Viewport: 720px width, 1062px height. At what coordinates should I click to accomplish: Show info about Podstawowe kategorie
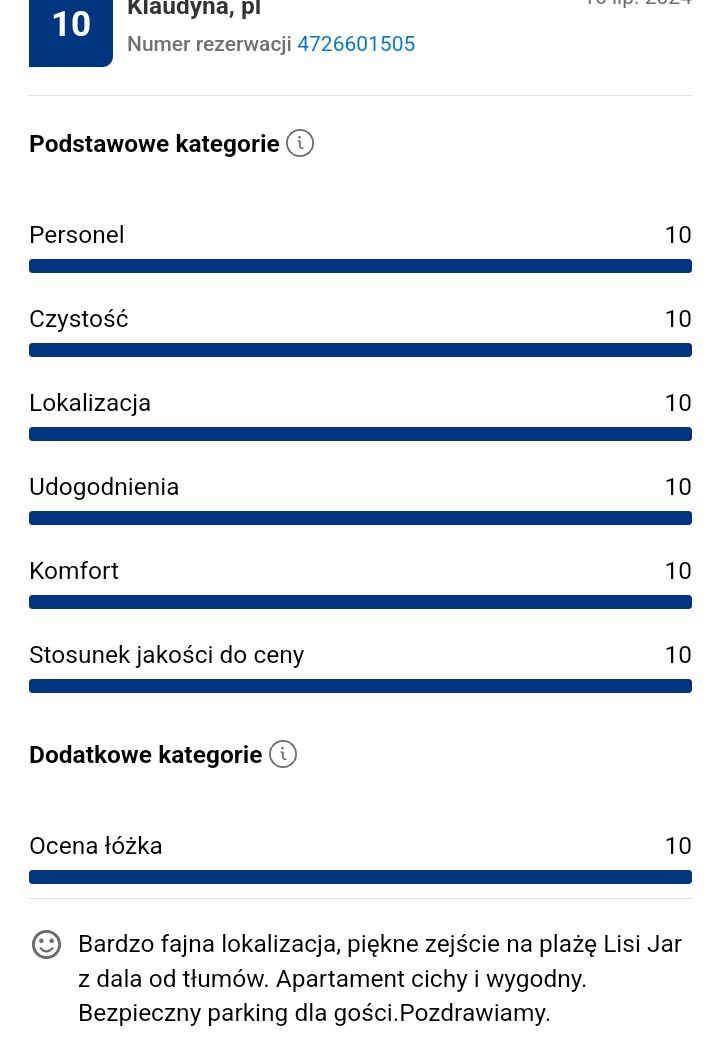pyautogui.click(x=300, y=143)
